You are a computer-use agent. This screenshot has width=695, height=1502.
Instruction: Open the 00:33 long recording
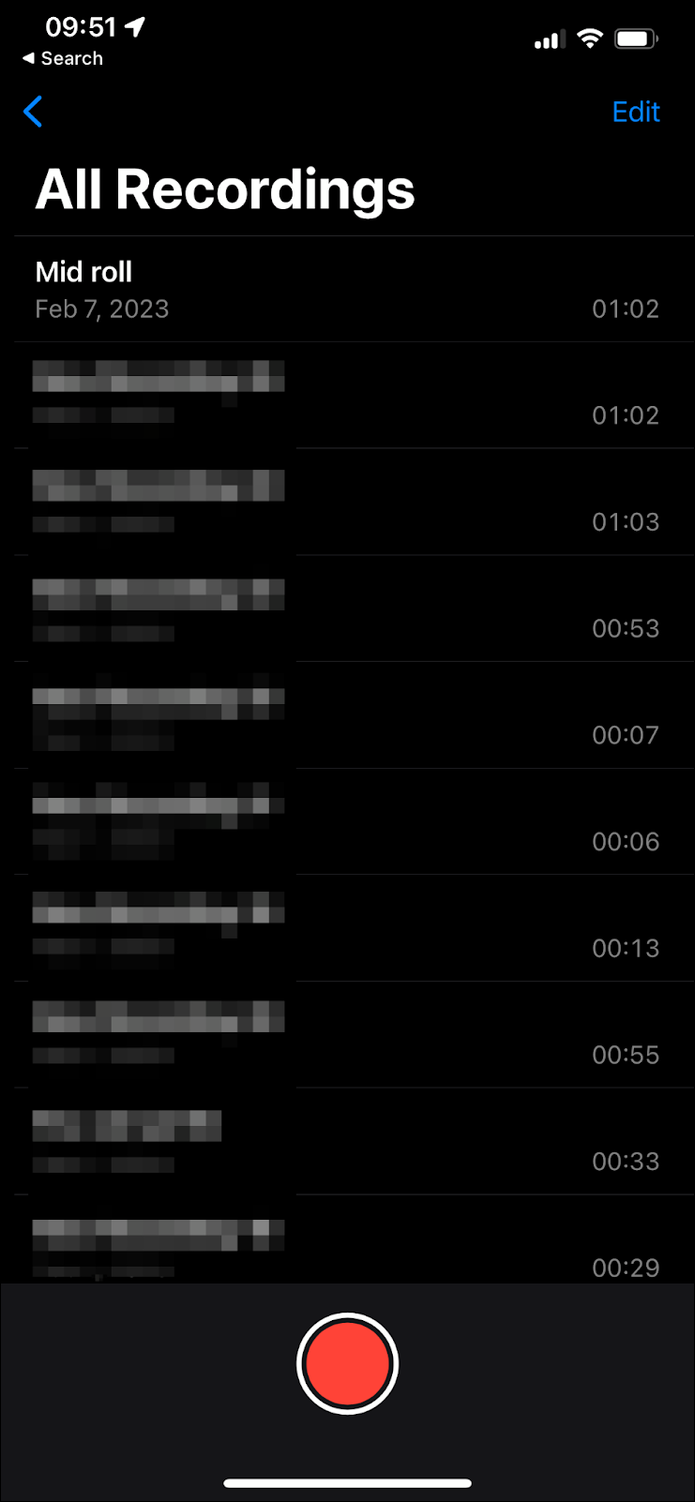pyautogui.click(x=347, y=1141)
